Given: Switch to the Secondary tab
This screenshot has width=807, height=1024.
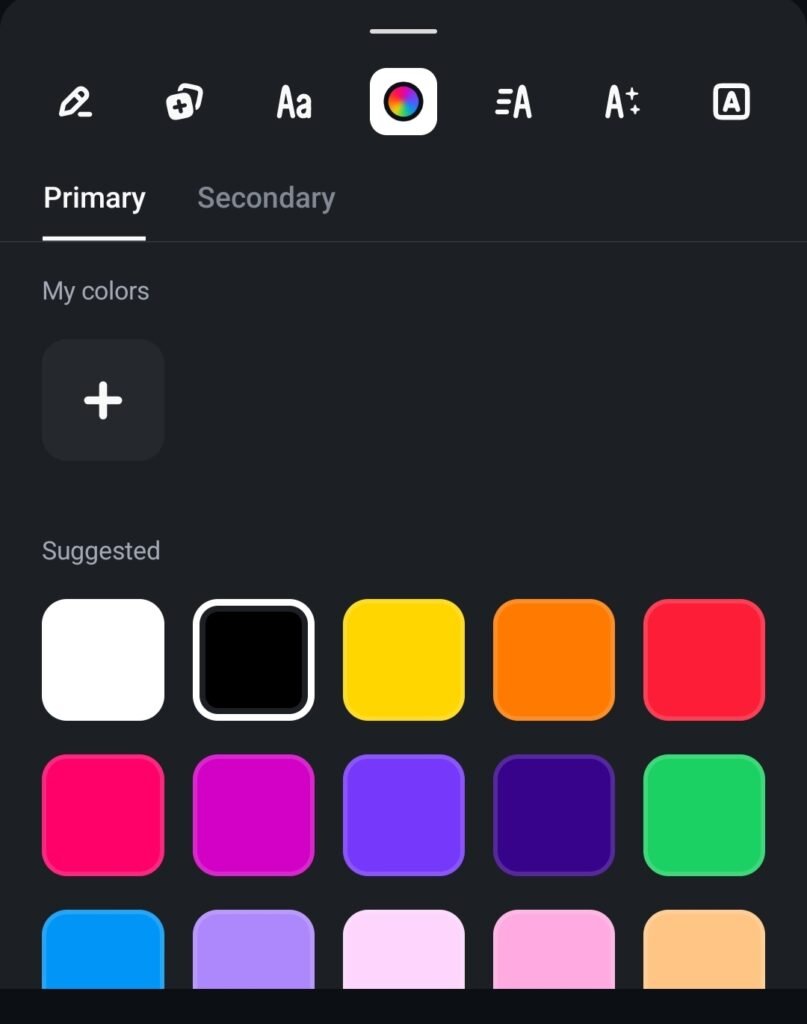Looking at the screenshot, I should (266, 198).
